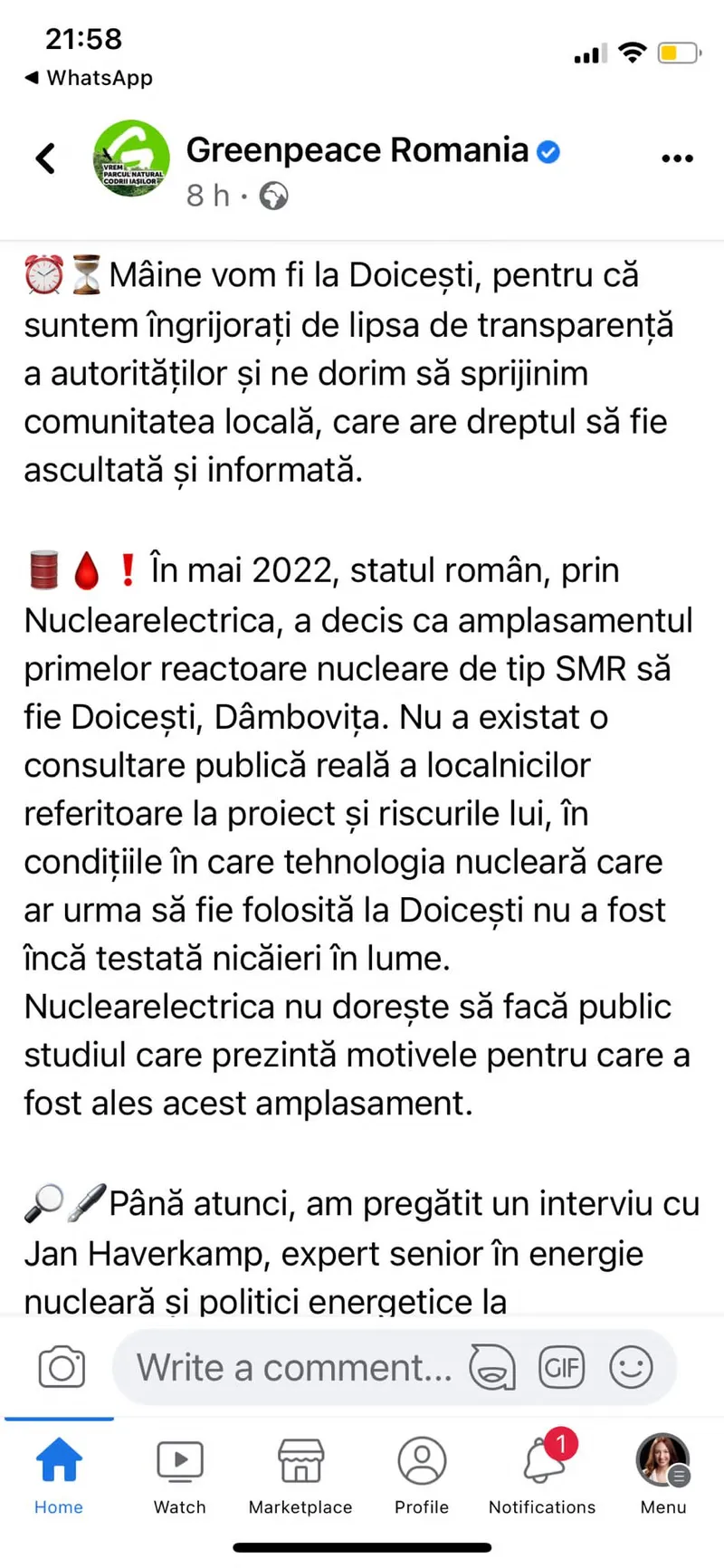Open the post's three-dot options menu
Image resolution: width=724 pixels, height=1568 pixels.
click(x=677, y=158)
